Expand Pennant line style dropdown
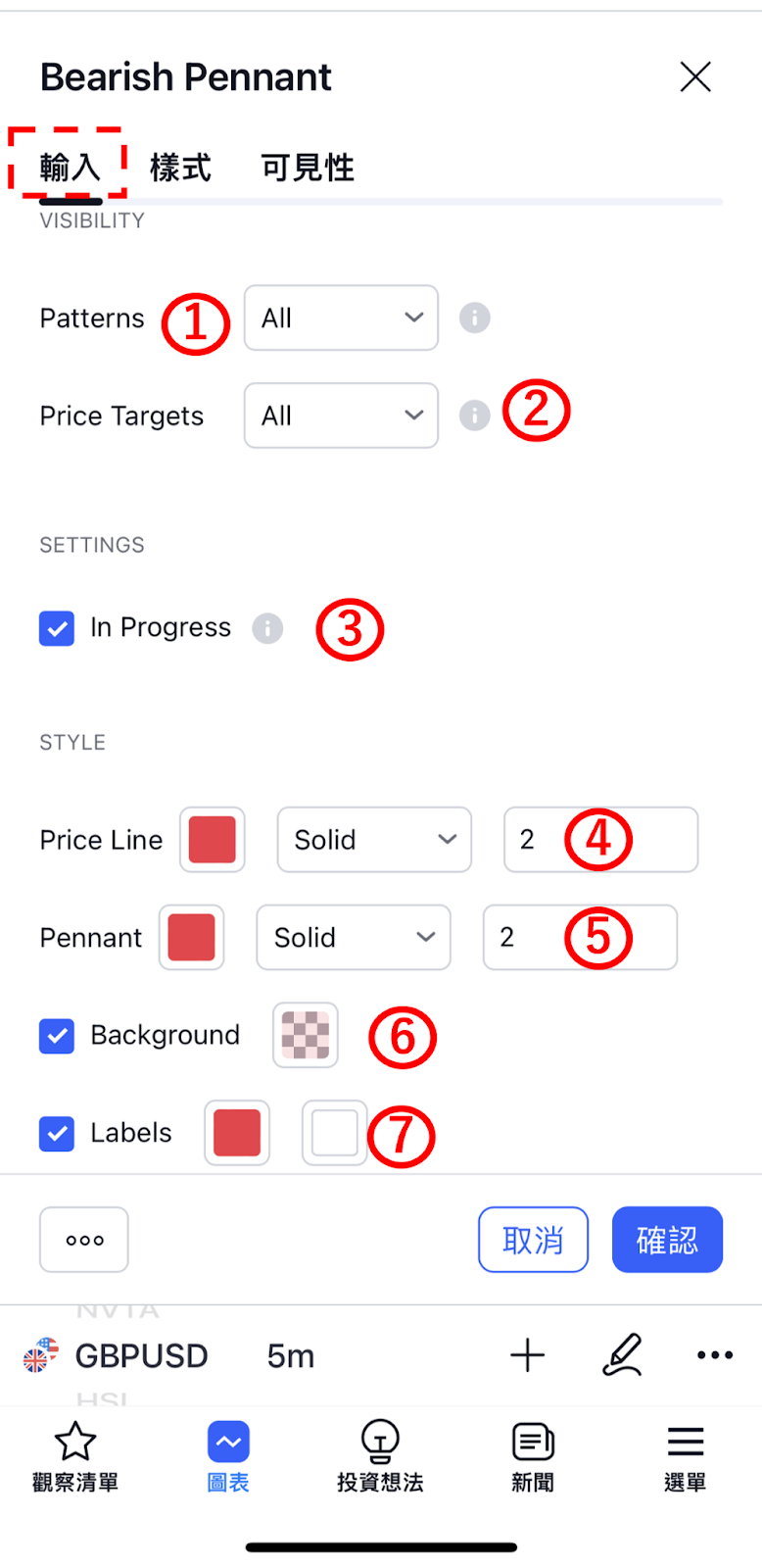762x1568 pixels. pos(354,938)
